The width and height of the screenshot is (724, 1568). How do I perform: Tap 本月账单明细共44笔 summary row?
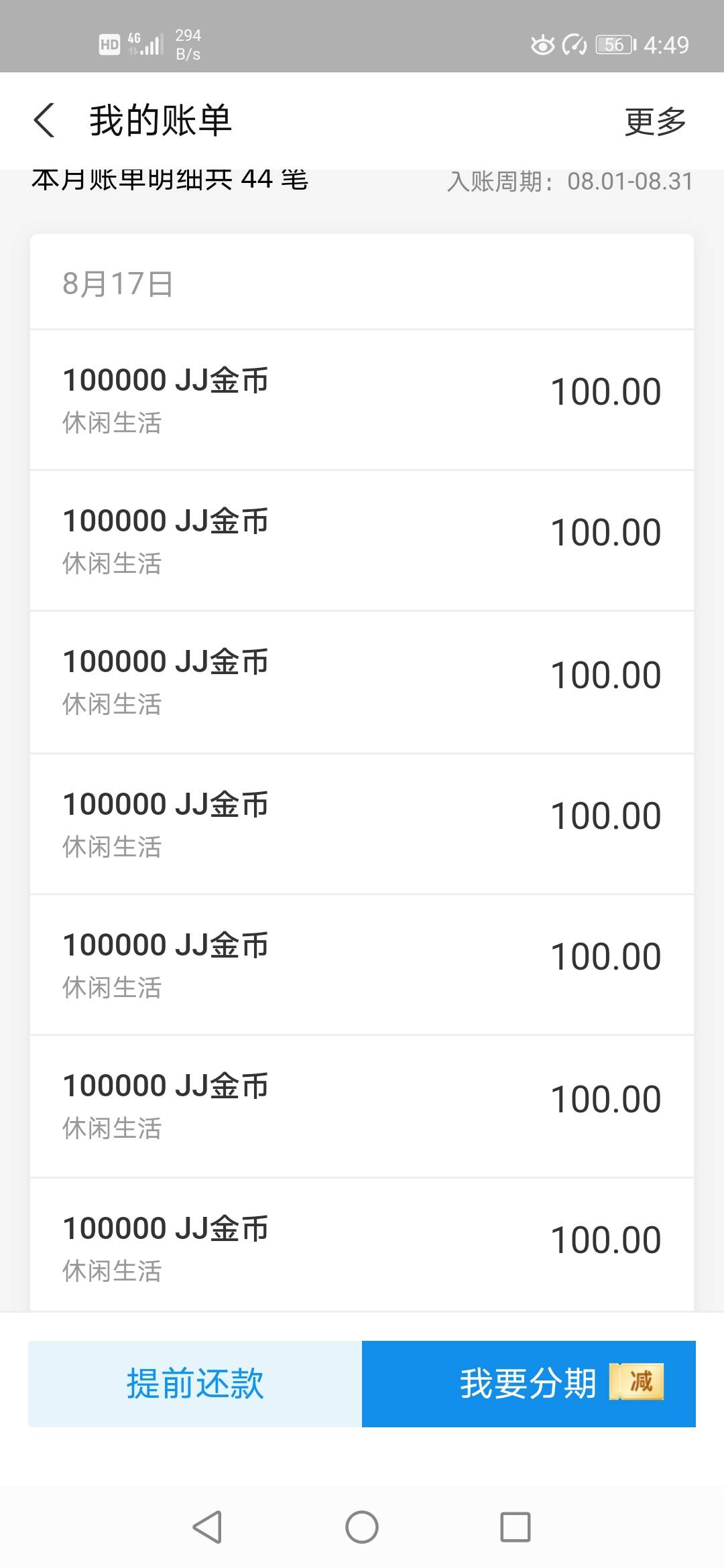point(170,180)
